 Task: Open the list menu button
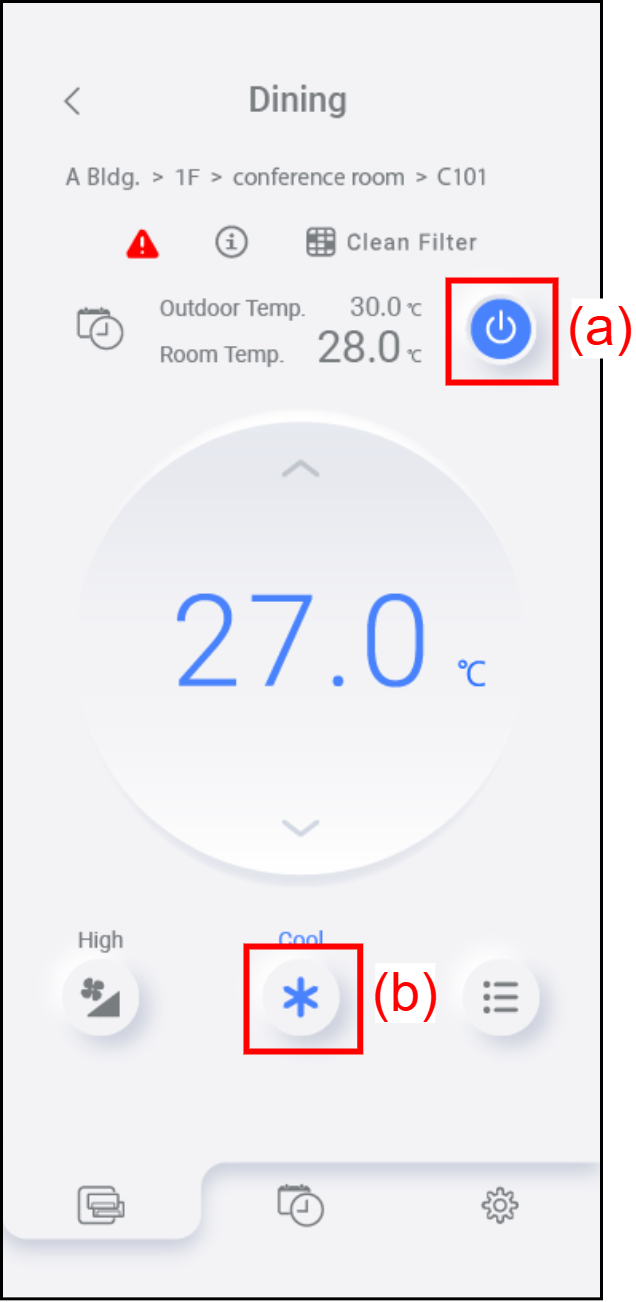tap(501, 996)
